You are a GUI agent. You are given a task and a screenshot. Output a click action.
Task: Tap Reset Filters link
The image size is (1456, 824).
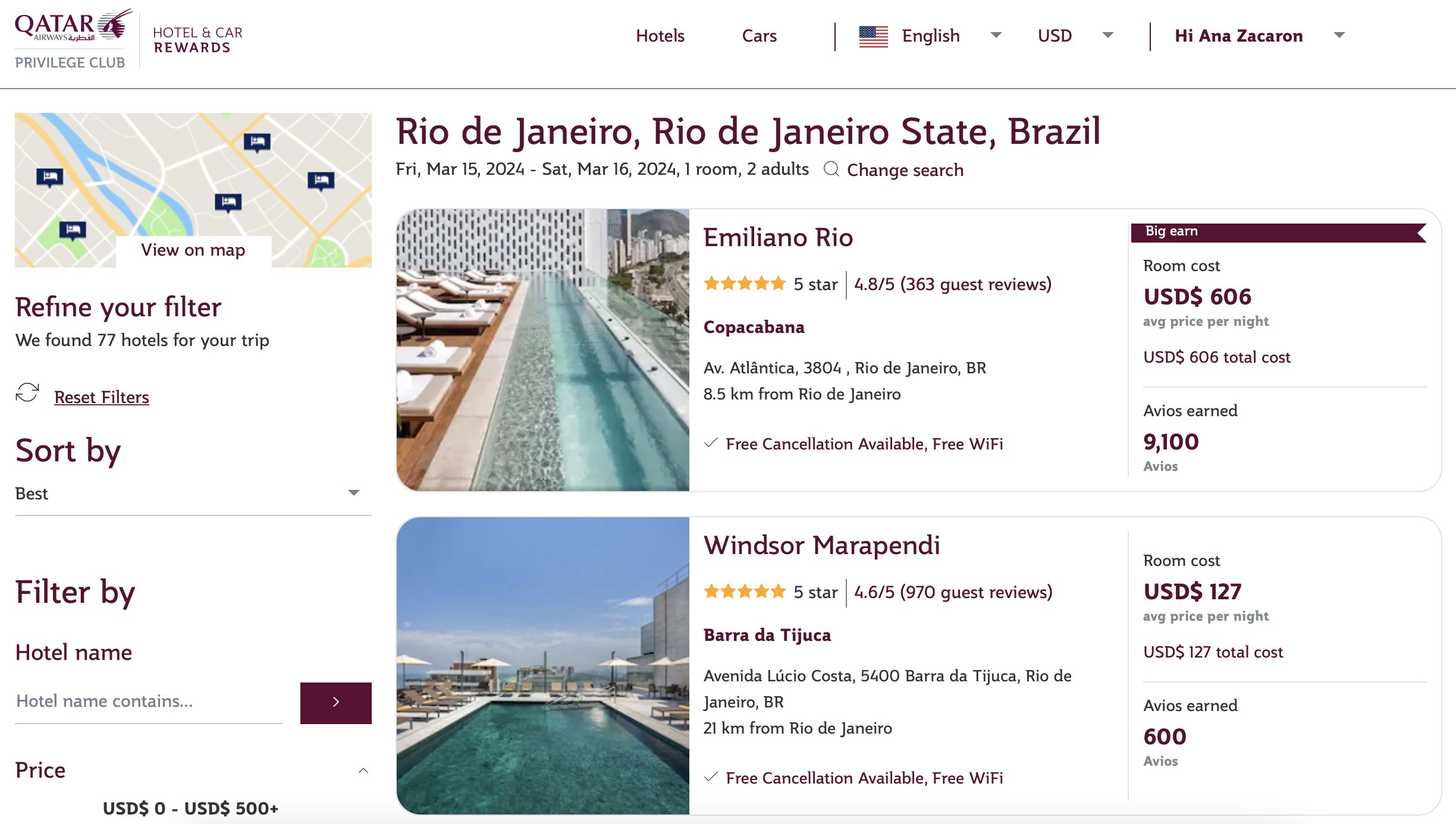tap(101, 397)
